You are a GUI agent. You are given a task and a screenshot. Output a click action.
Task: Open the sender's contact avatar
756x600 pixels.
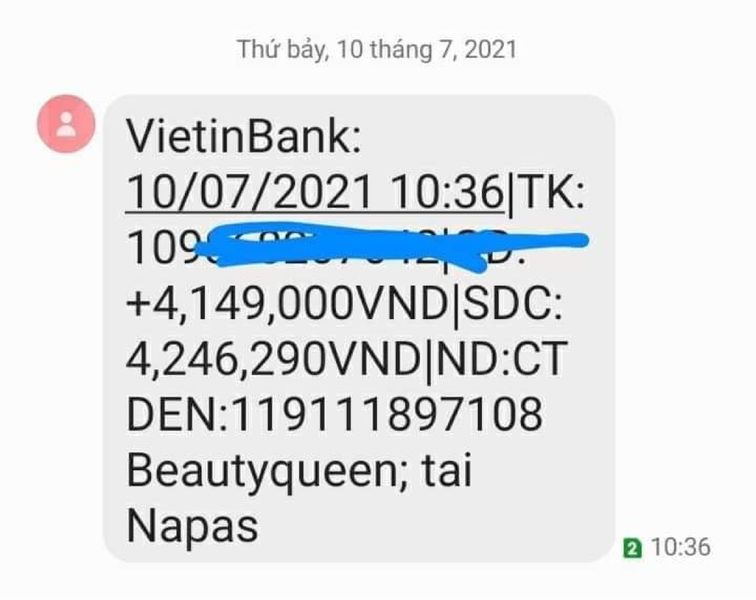click(66, 124)
